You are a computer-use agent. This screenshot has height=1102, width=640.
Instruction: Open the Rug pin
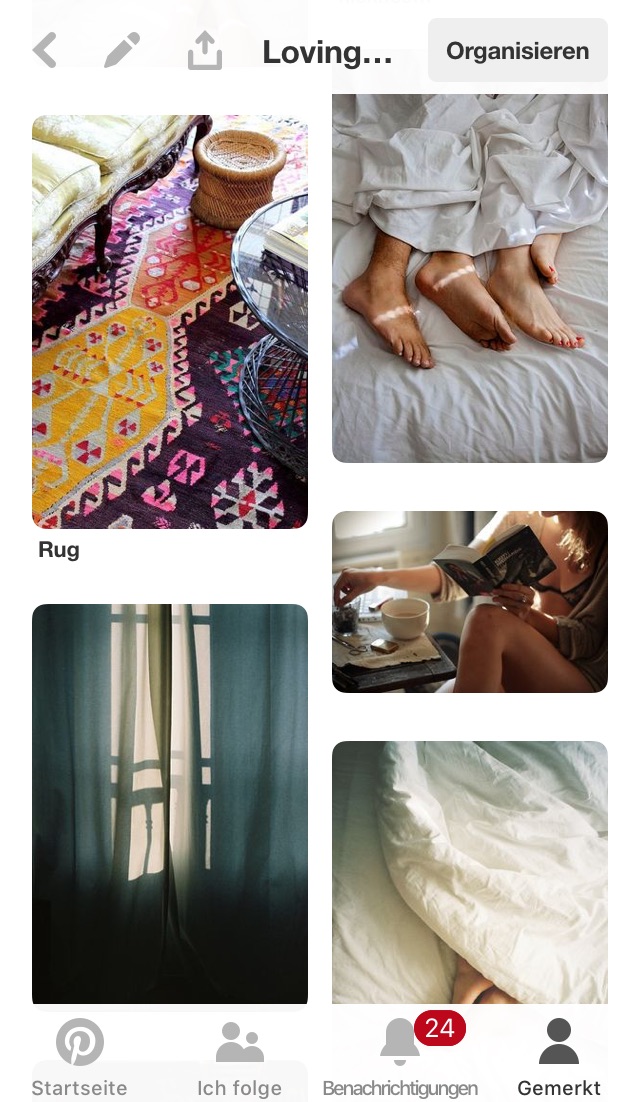point(170,322)
